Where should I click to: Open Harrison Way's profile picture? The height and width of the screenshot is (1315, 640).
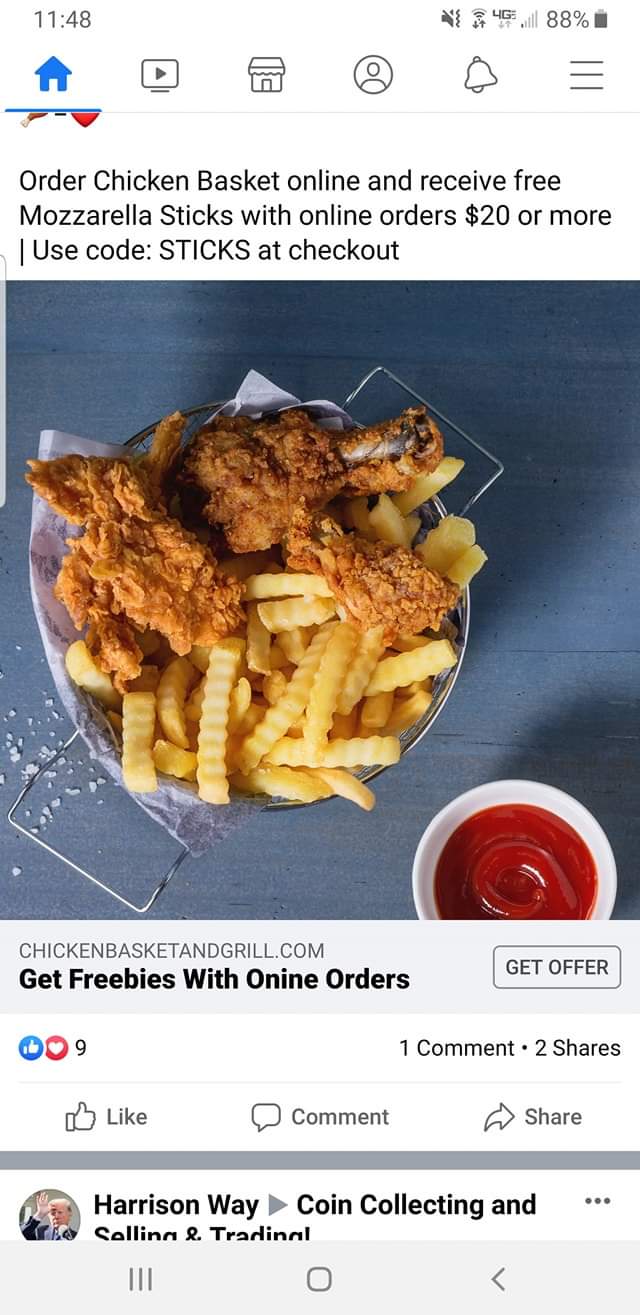[49, 1215]
